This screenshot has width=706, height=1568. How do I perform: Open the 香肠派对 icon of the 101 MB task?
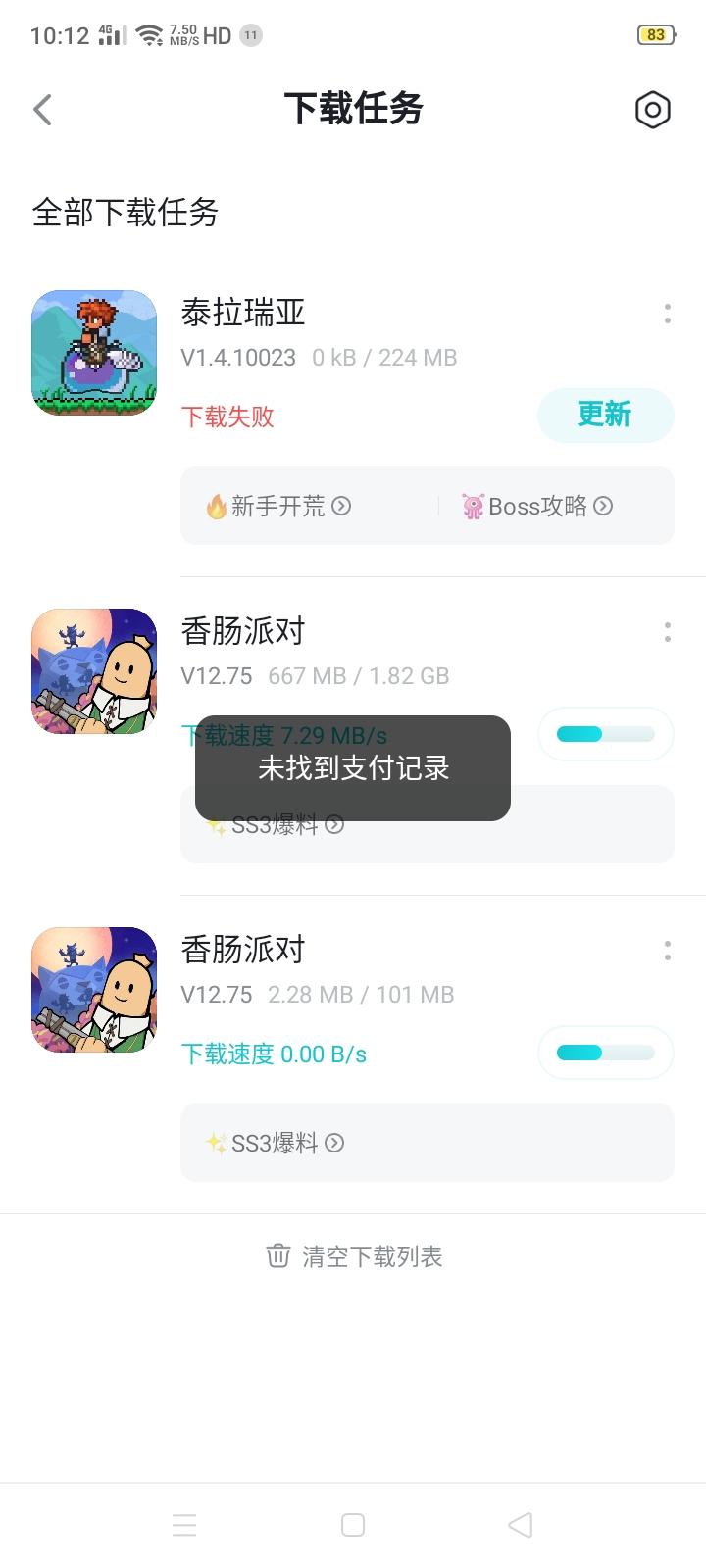(x=94, y=990)
